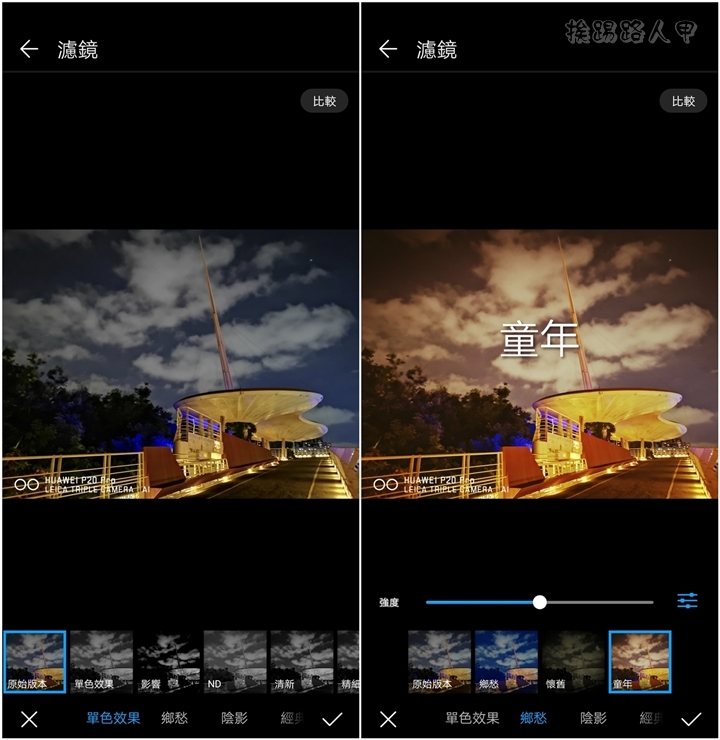This screenshot has height=740, width=720.
Task: Open the adjustment settings icon beside 強度 slider
Action: (687, 601)
